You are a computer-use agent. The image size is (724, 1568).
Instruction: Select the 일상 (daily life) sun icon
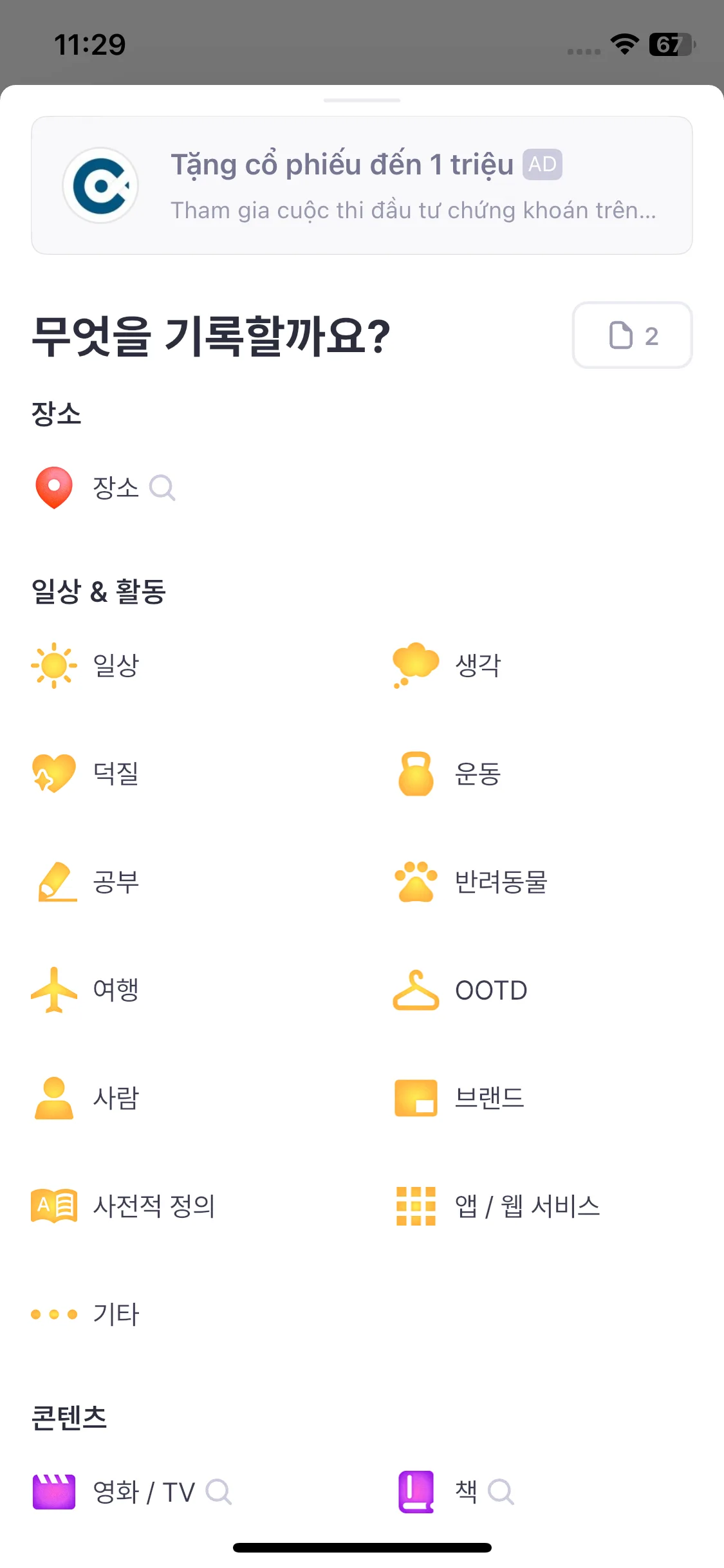54,666
